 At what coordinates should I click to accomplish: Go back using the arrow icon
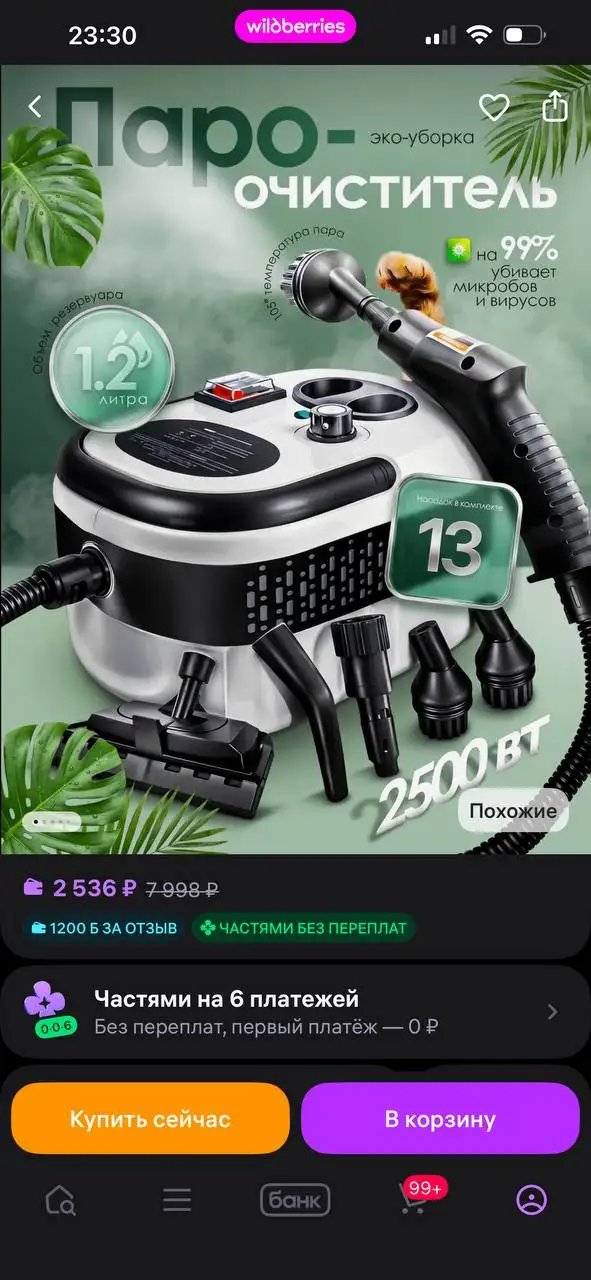(35, 107)
